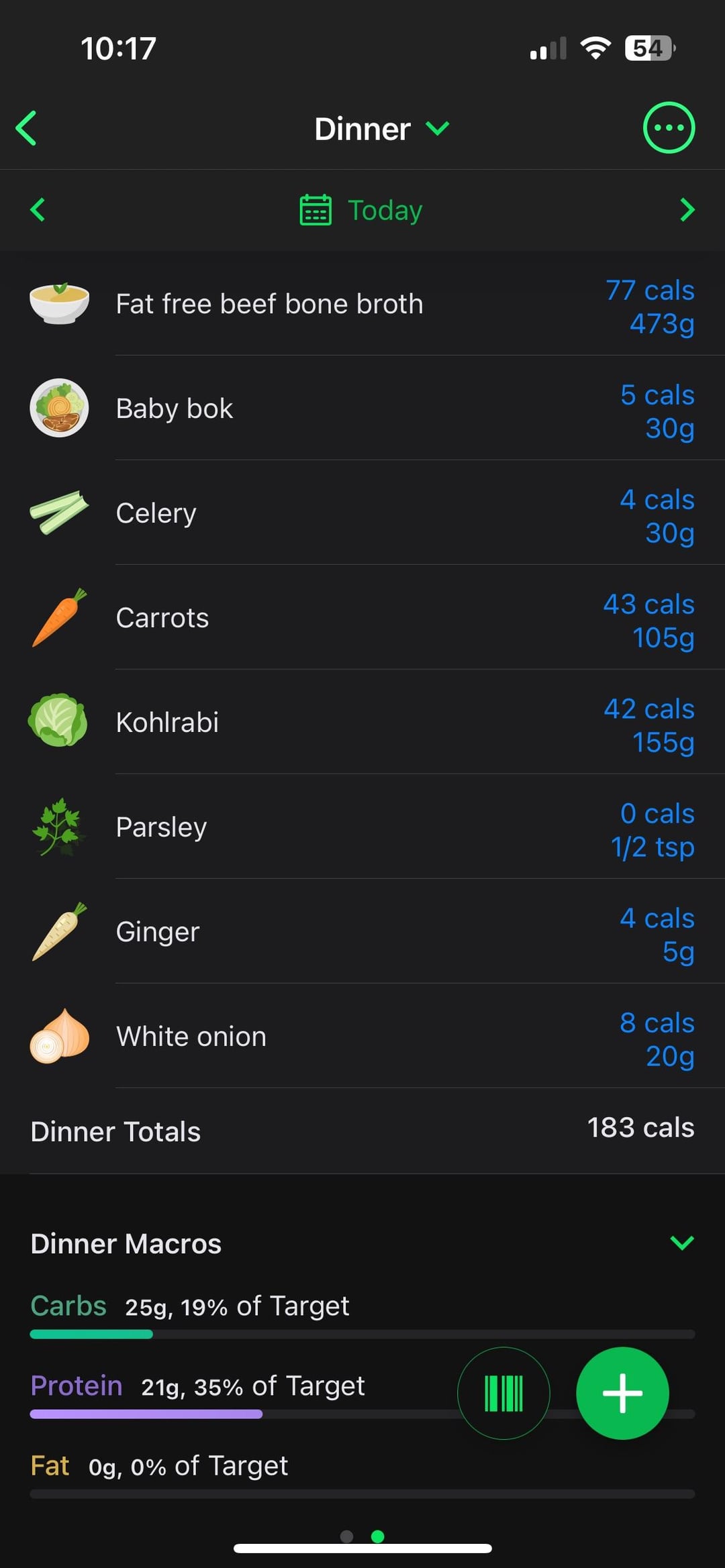Go to the previous day
The height and width of the screenshot is (1568, 725).
click(38, 210)
